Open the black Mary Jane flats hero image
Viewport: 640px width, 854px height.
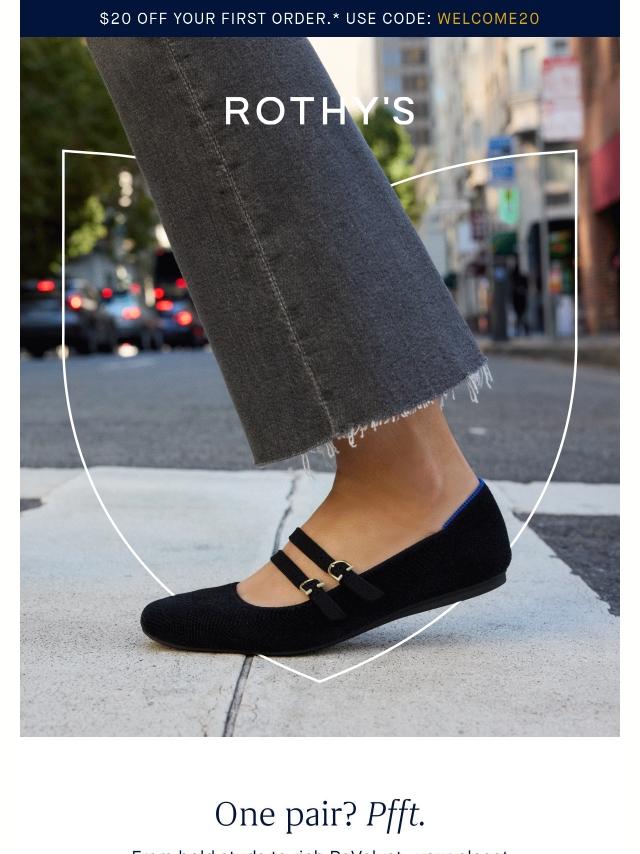coord(320,420)
